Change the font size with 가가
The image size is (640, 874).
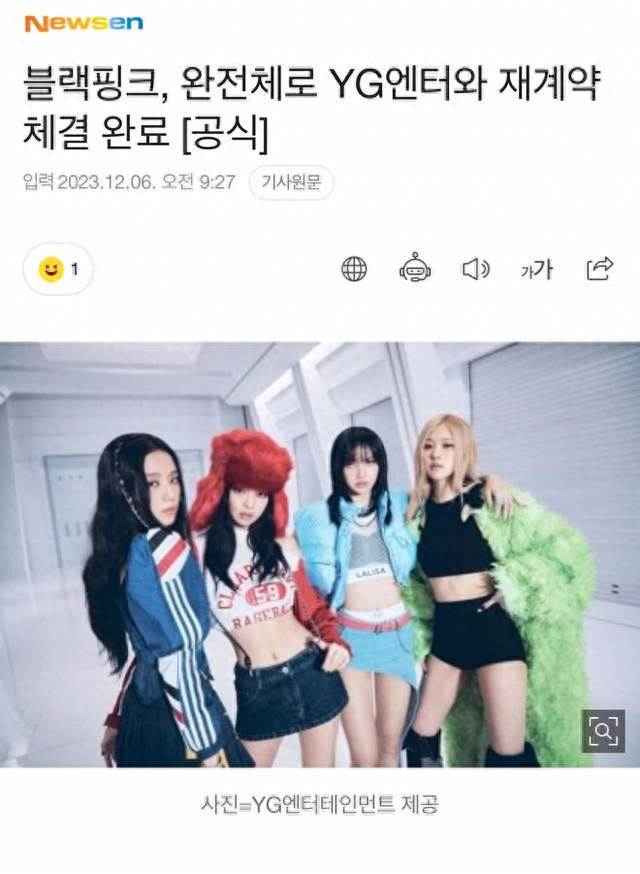536,268
